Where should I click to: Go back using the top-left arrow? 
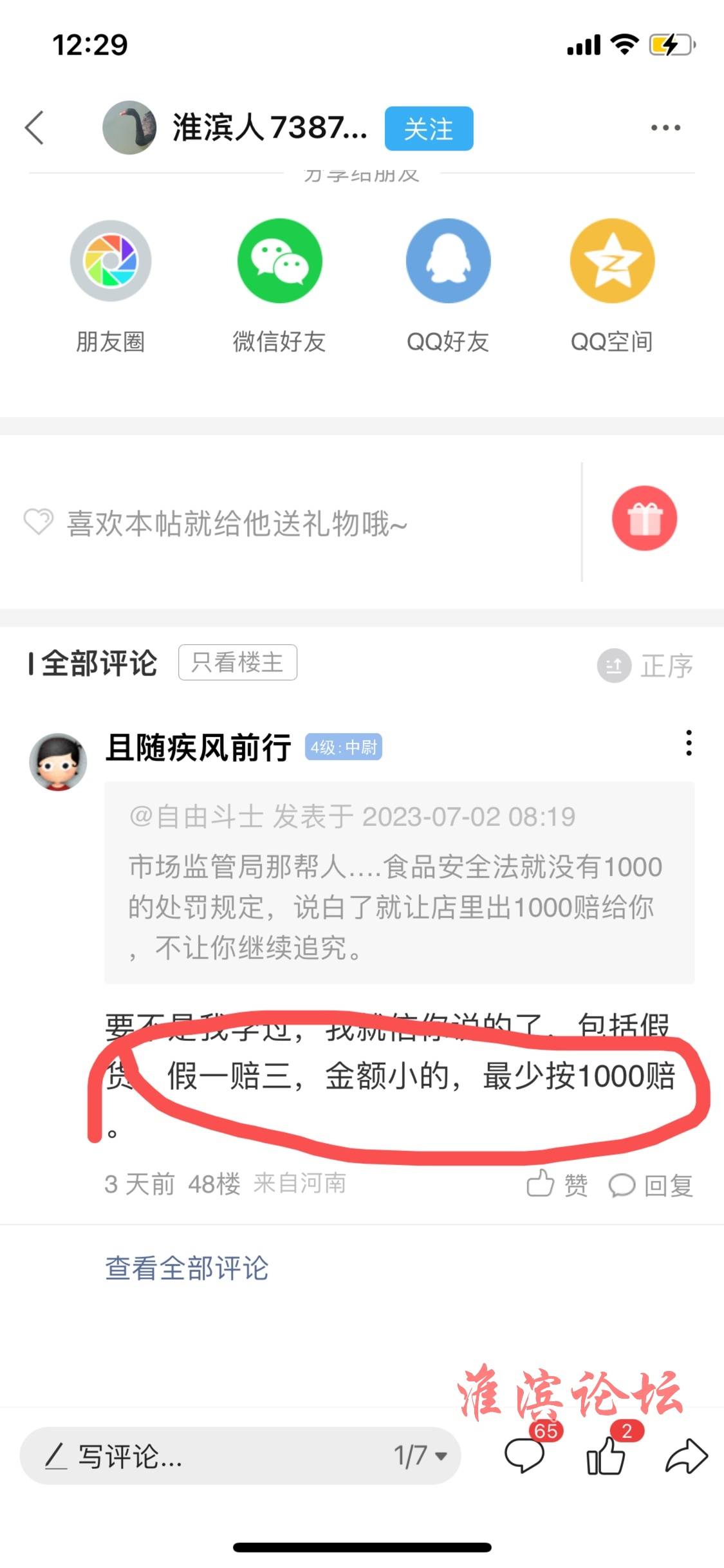point(35,127)
